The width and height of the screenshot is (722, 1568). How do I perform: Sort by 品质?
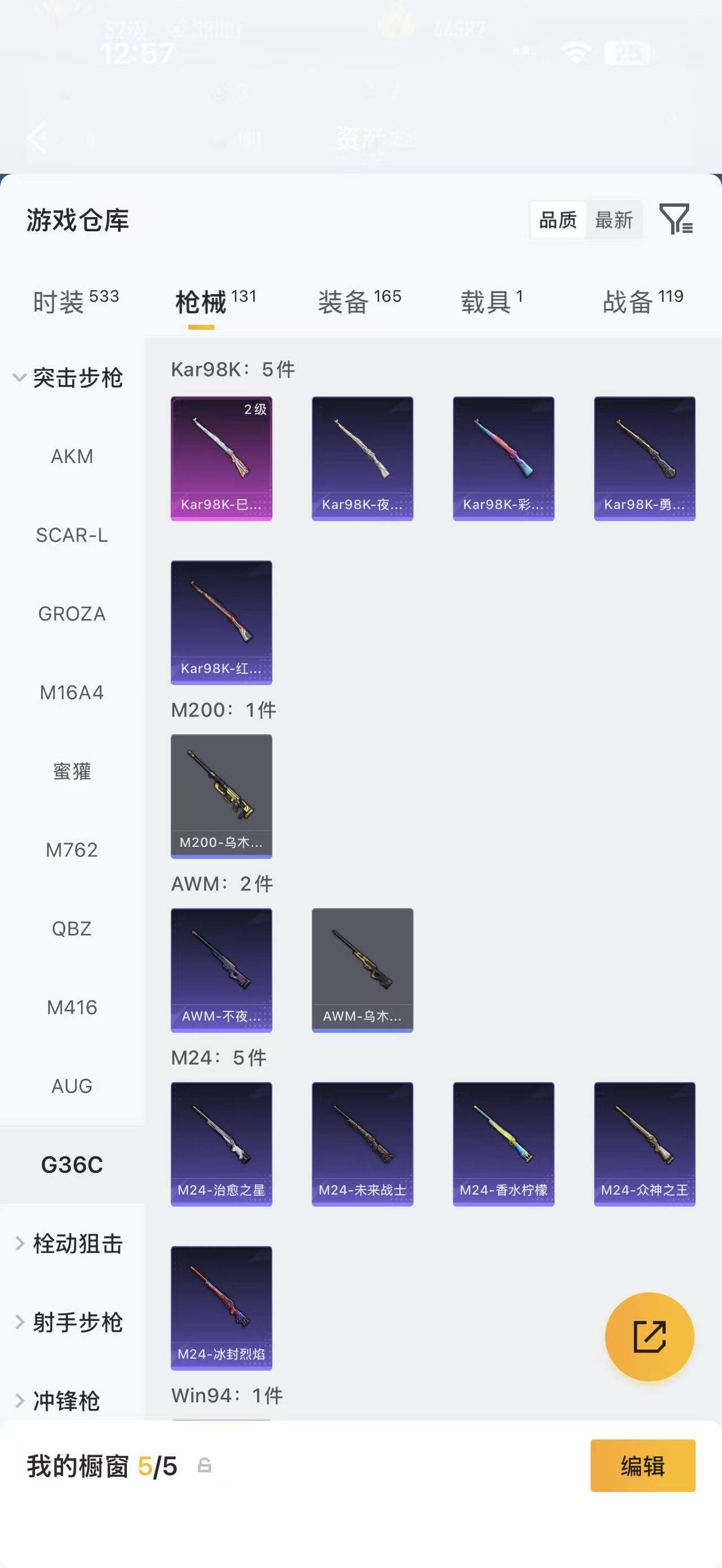[558, 220]
